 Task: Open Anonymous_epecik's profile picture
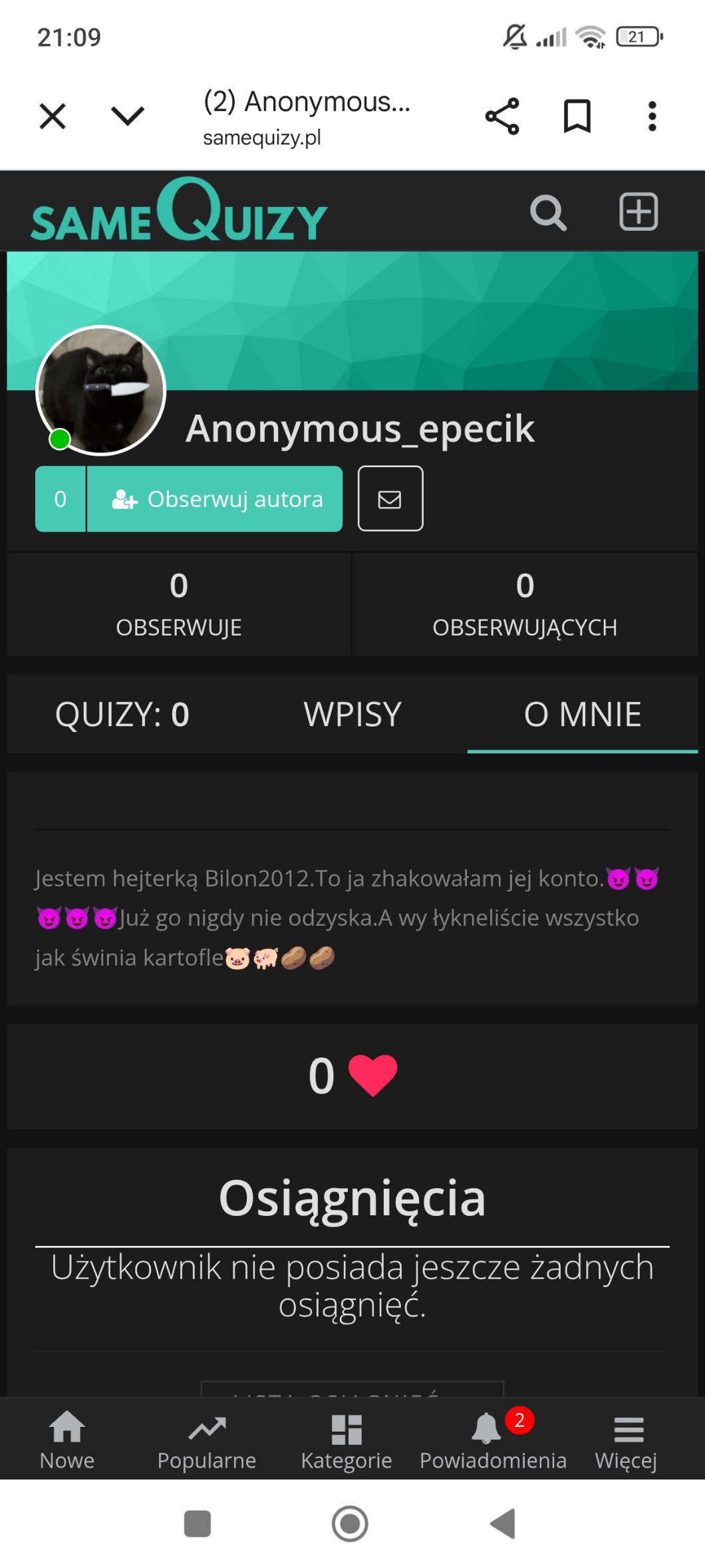(x=100, y=391)
